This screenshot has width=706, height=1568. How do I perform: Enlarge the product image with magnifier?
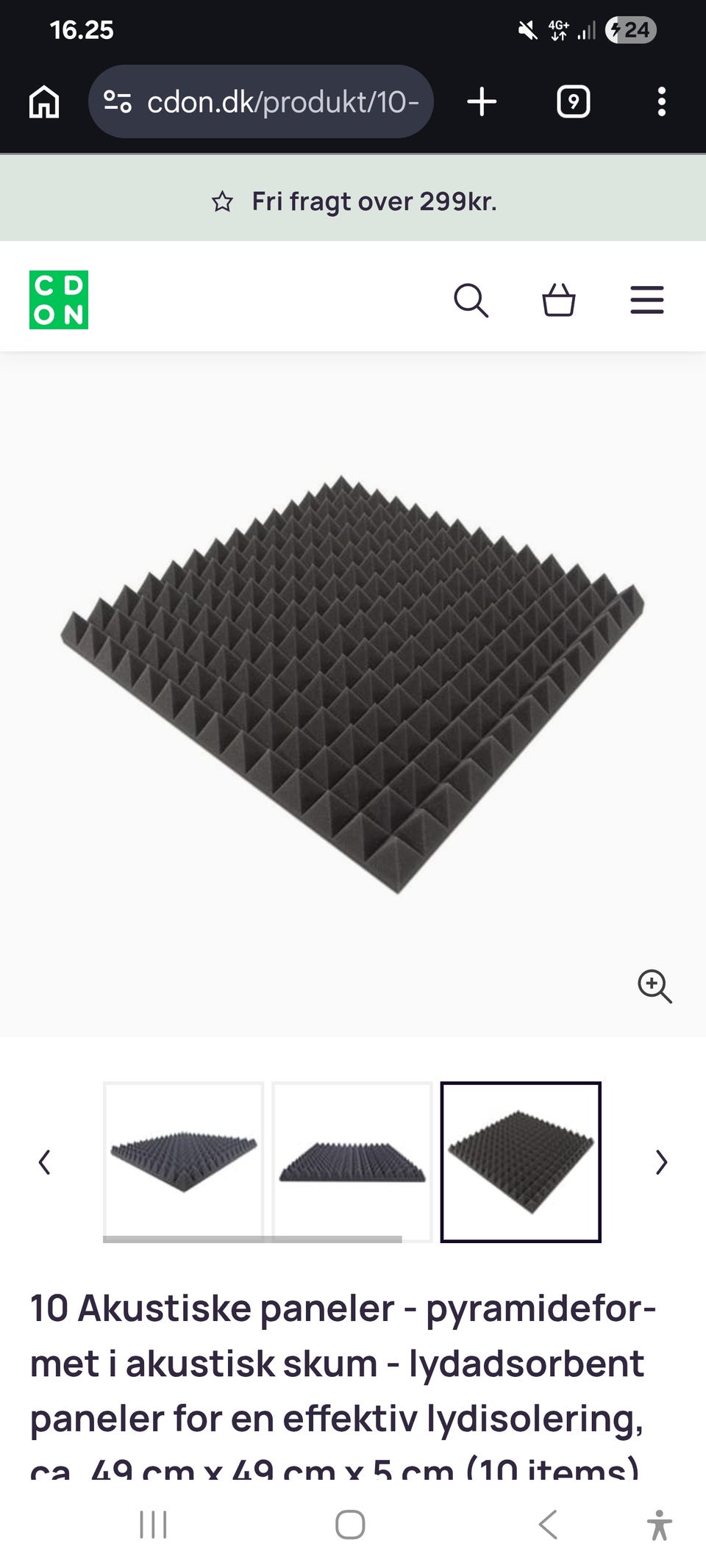click(654, 986)
